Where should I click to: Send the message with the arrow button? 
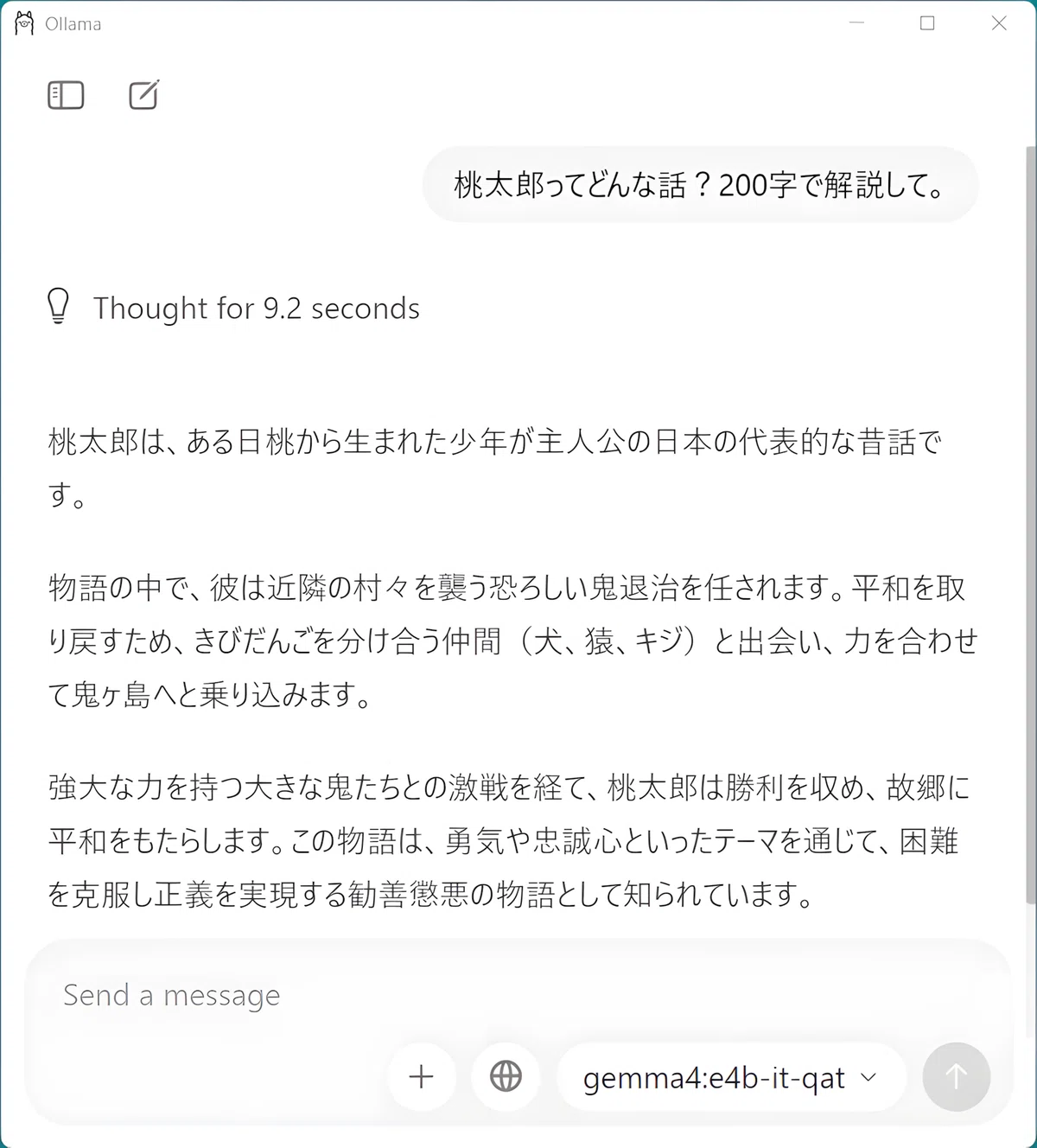(956, 1076)
